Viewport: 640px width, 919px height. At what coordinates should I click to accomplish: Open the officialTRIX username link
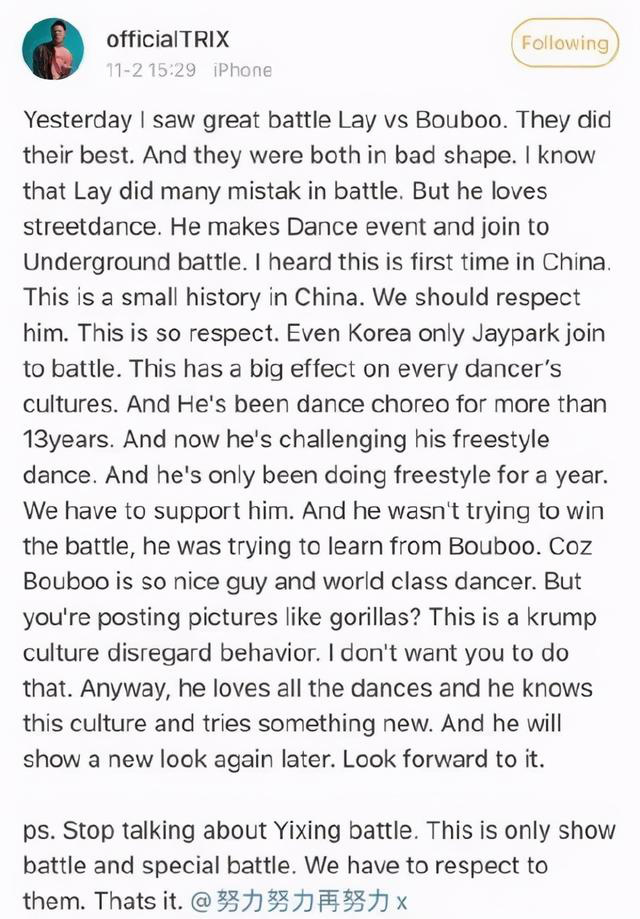pos(168,40)
